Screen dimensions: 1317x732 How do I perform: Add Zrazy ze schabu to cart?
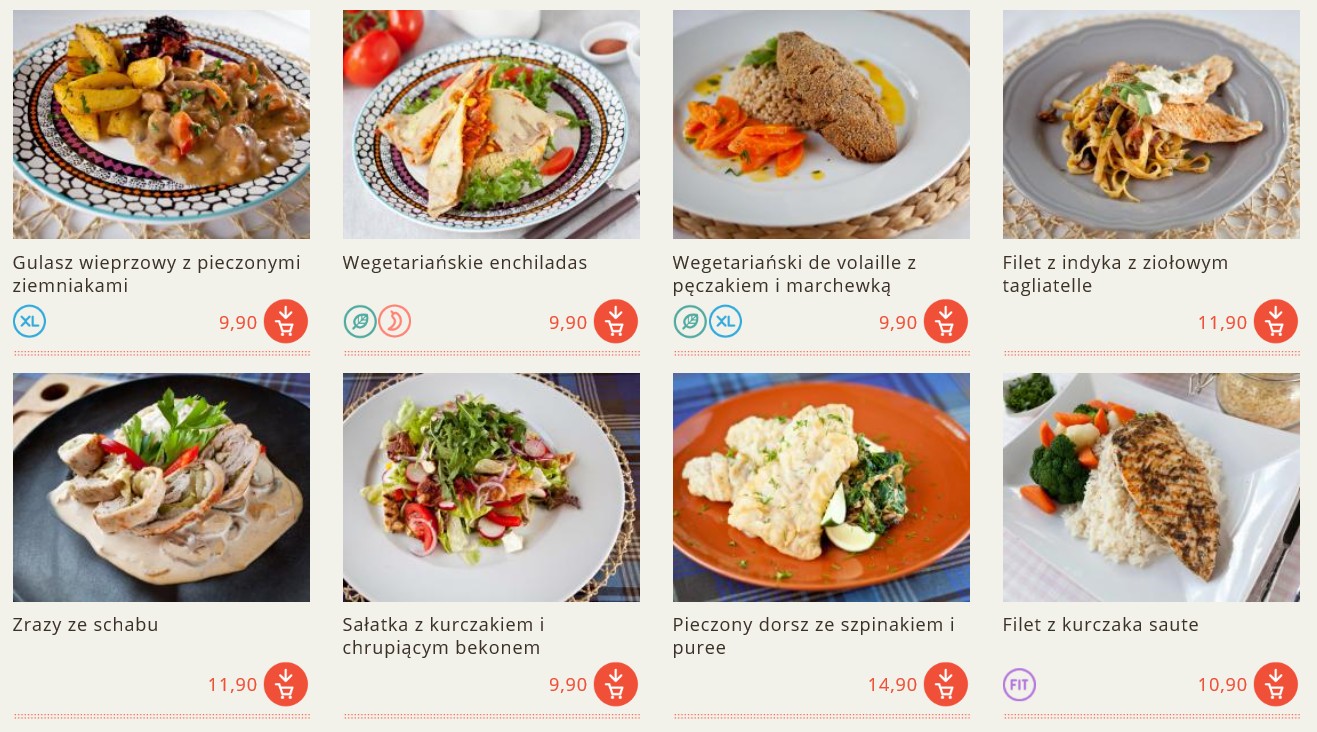coord(286,685)
